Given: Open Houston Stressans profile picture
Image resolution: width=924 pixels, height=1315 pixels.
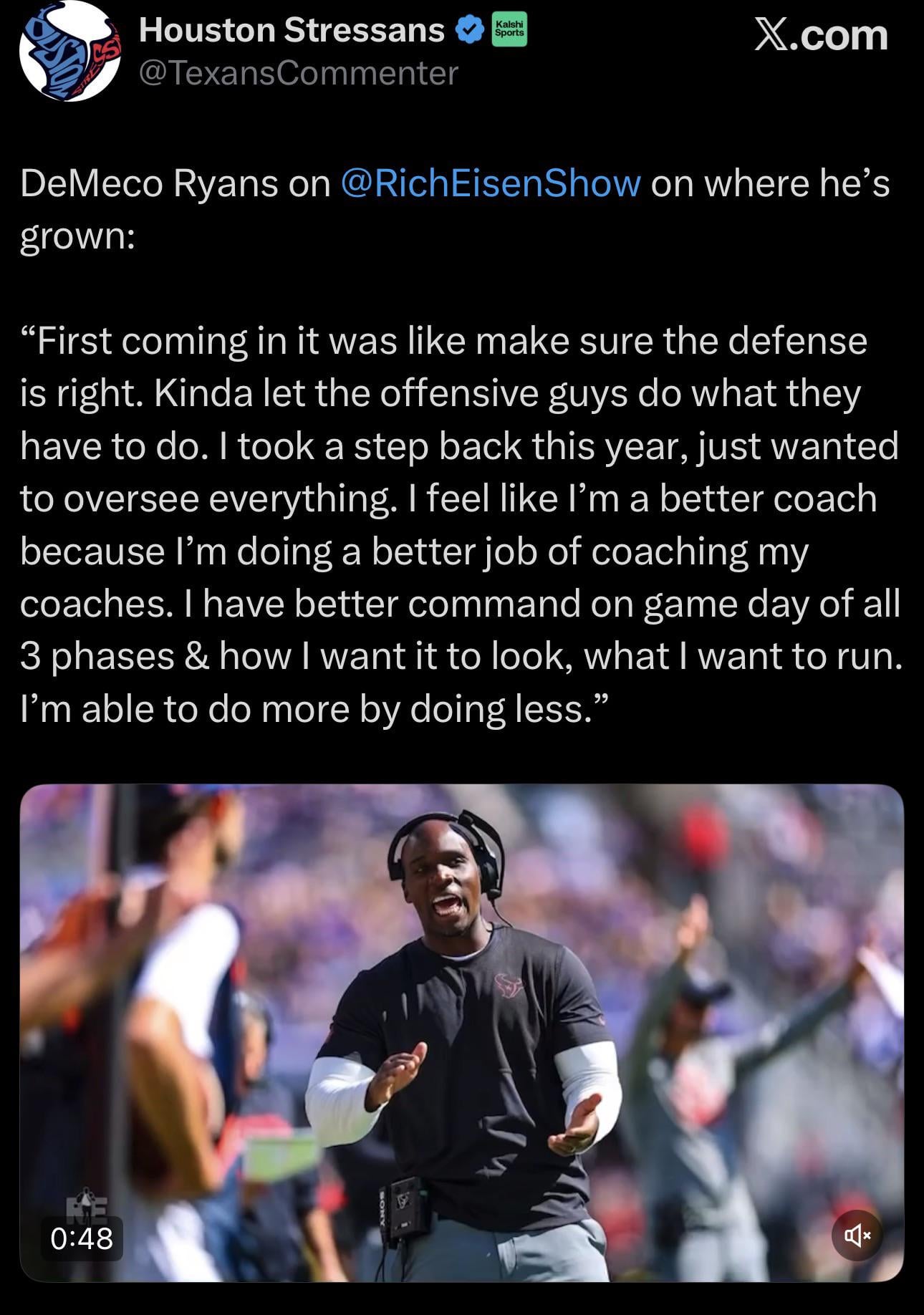Looking at the screenshot, I should tap(69, 51).
